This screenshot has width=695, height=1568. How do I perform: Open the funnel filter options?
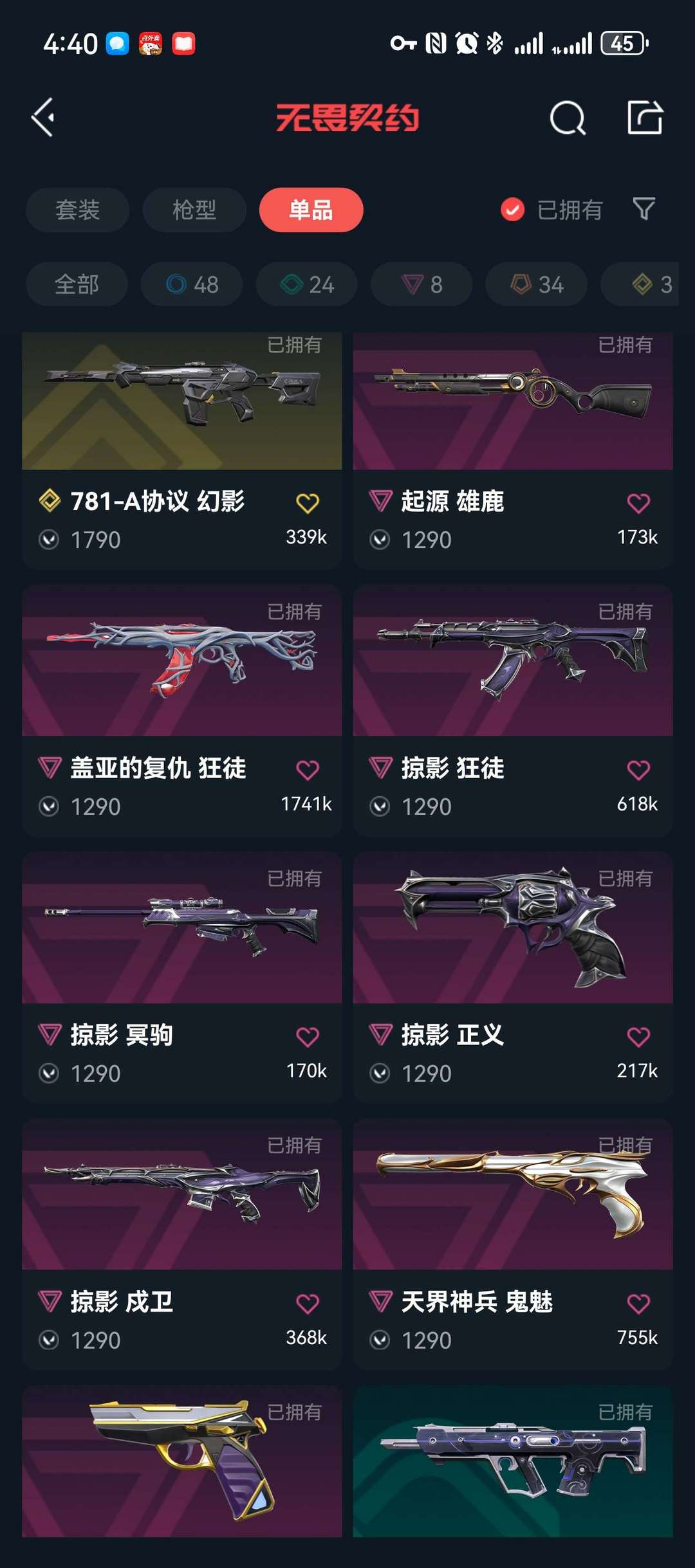[644, 209]
